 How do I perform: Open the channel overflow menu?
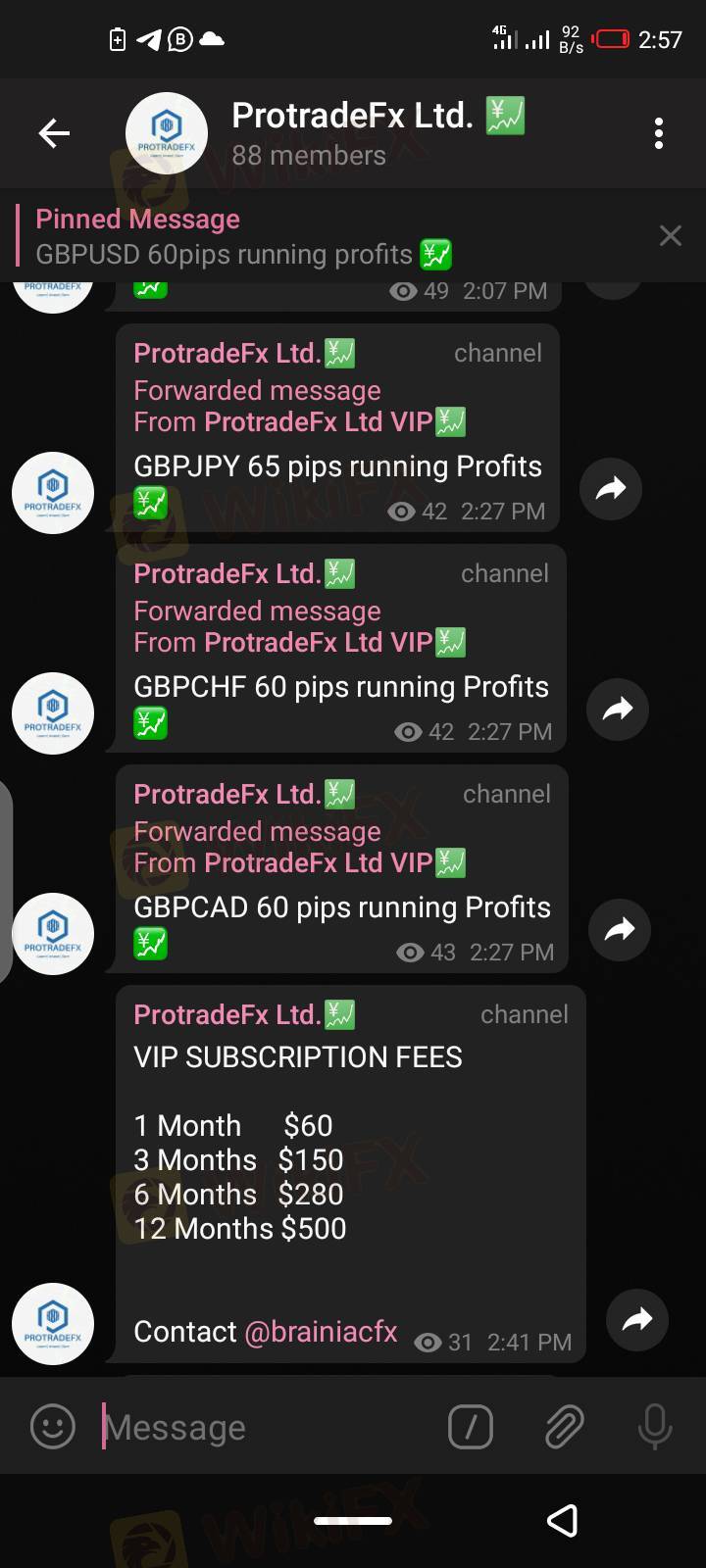659,133
